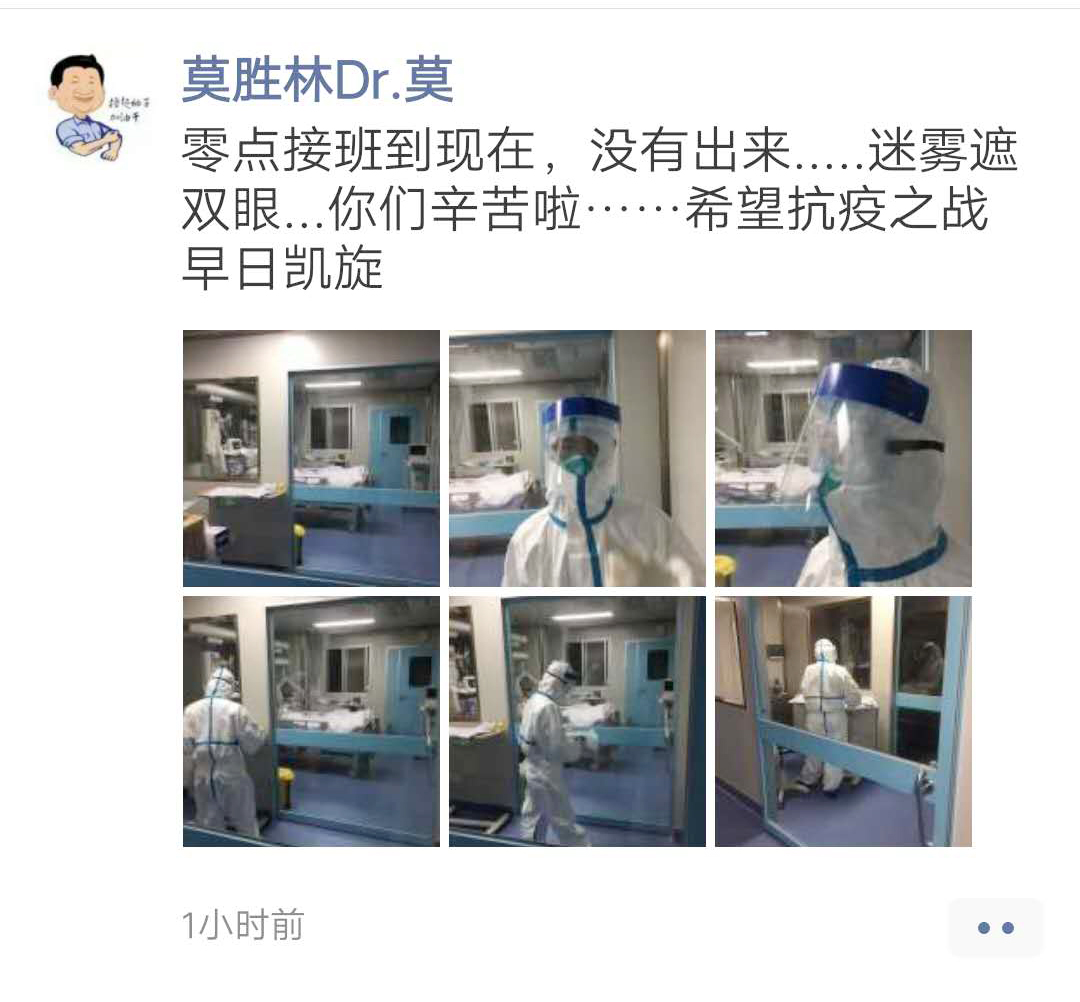The width and height of the screenshot is (1080, 1002).
Task: Open 莫胜林Dr.莫's profile avatar
Action: tap(100, 105)
